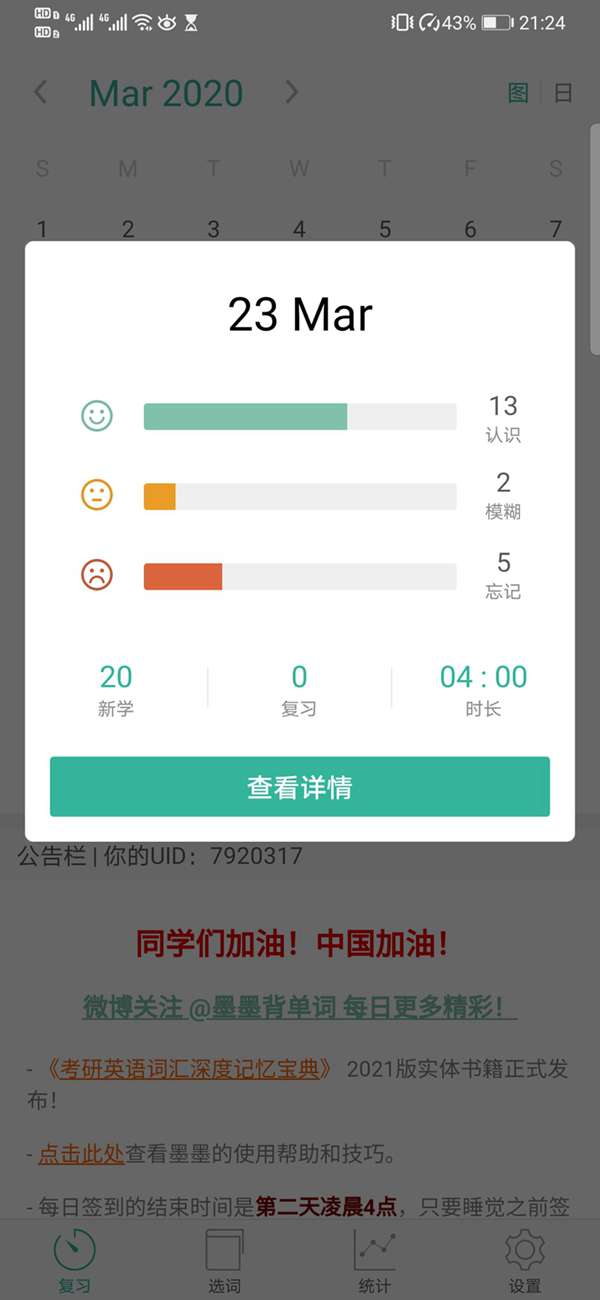600x1300 pixels.
Task: Open the 复习 review tab
Action: click(x=75, y=1260)
